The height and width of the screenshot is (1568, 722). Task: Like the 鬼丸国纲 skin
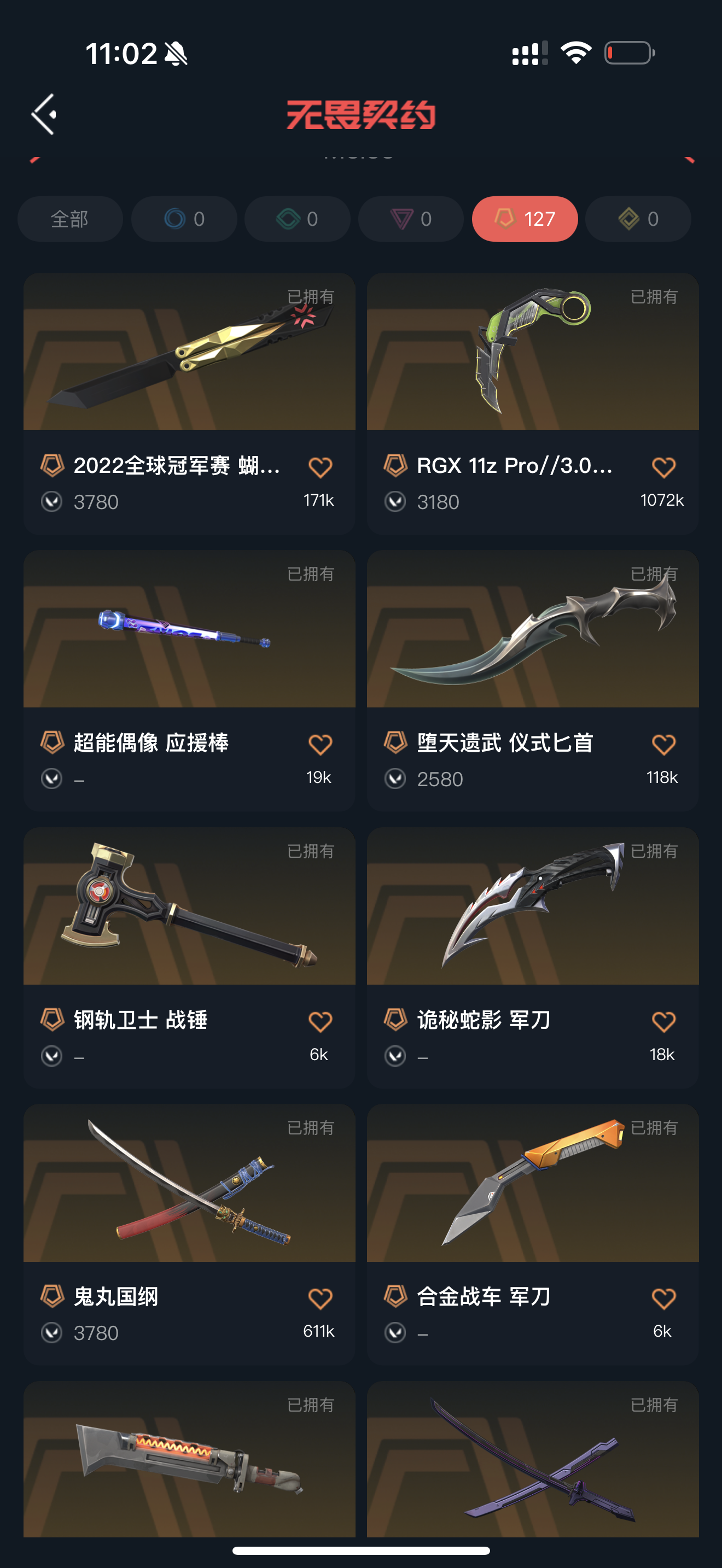(320, 1298)
